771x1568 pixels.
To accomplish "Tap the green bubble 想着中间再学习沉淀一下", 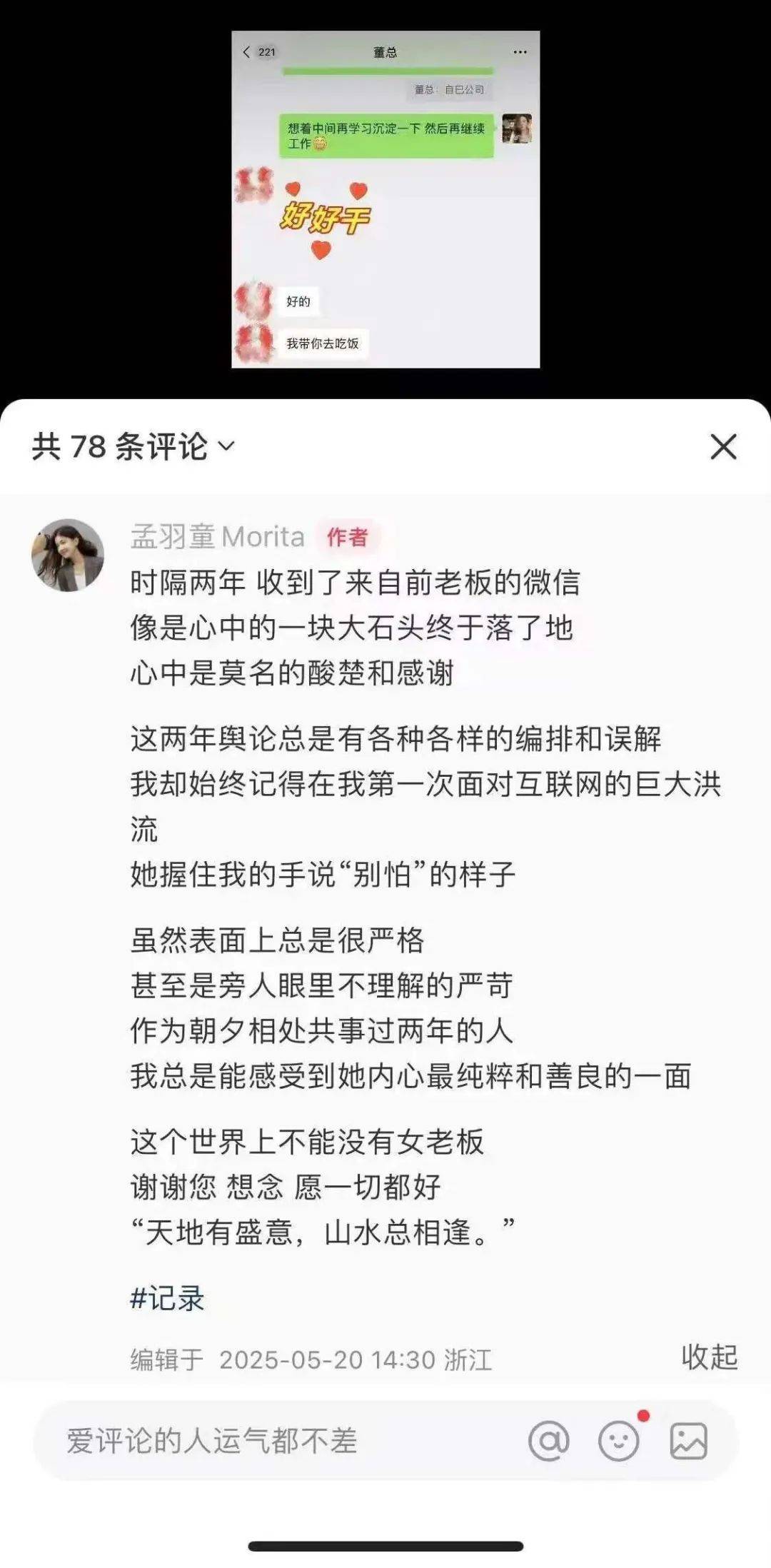I will [385, 132].
